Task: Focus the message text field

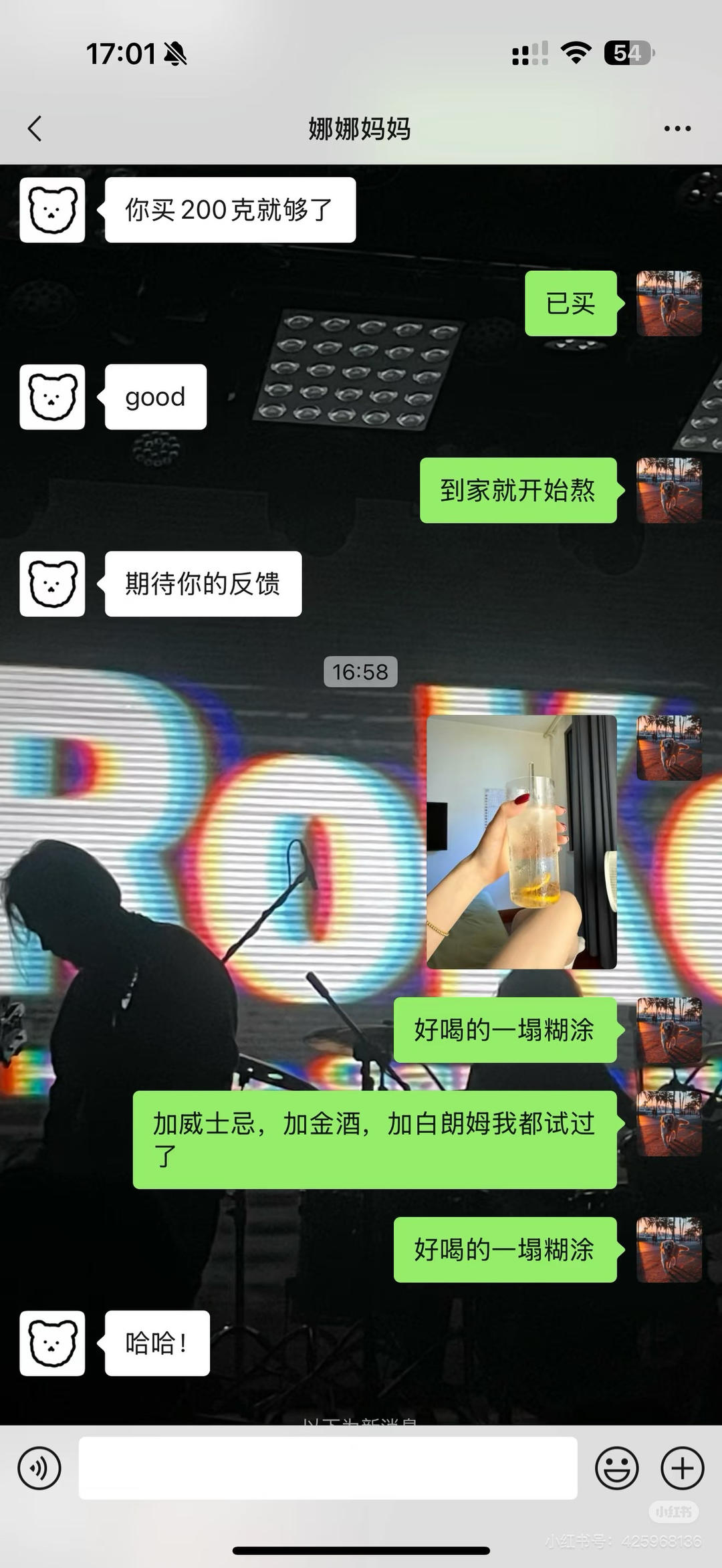Action: point(328,1468)
